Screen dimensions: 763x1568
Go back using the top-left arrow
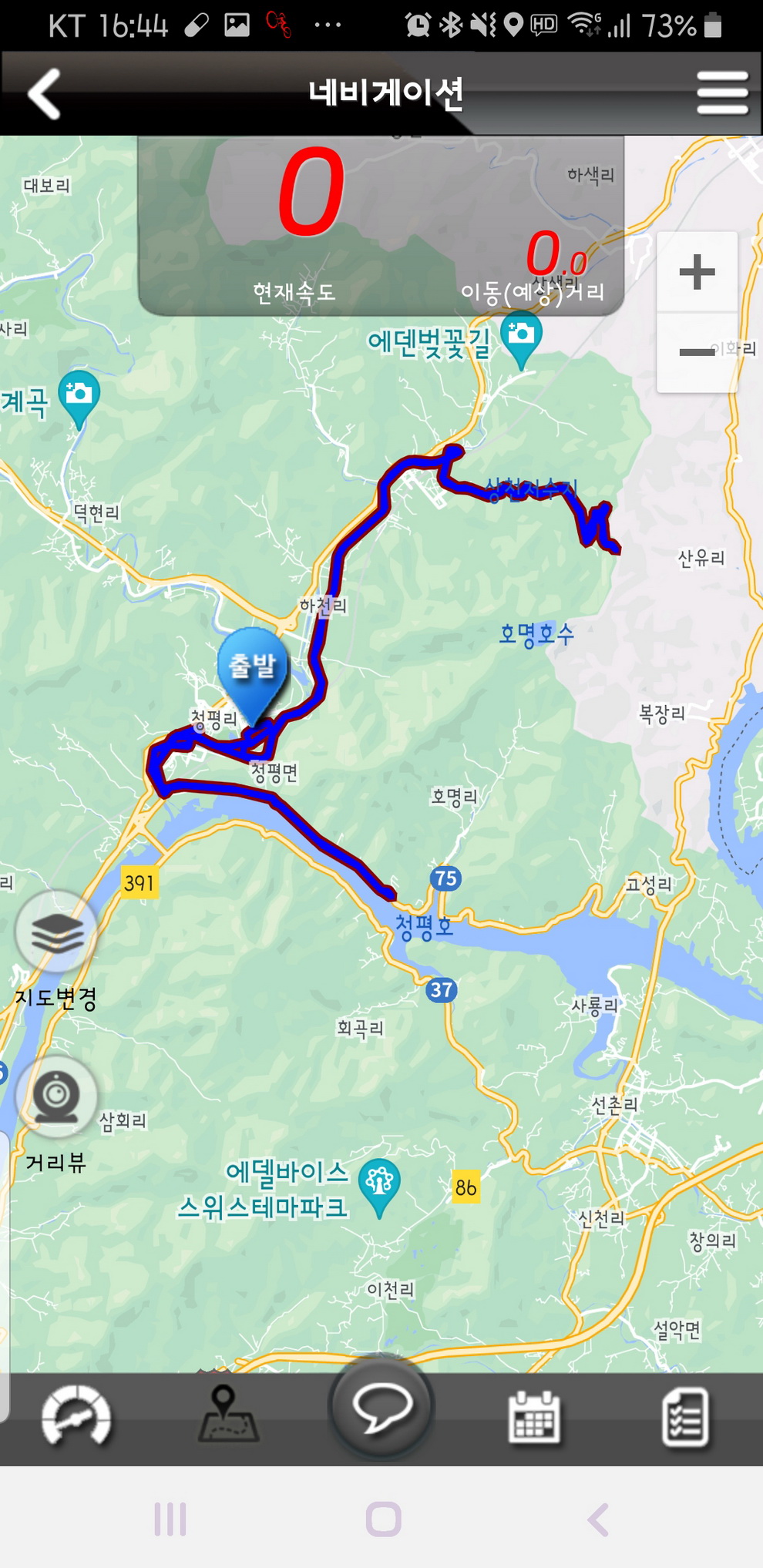(45, 94)
